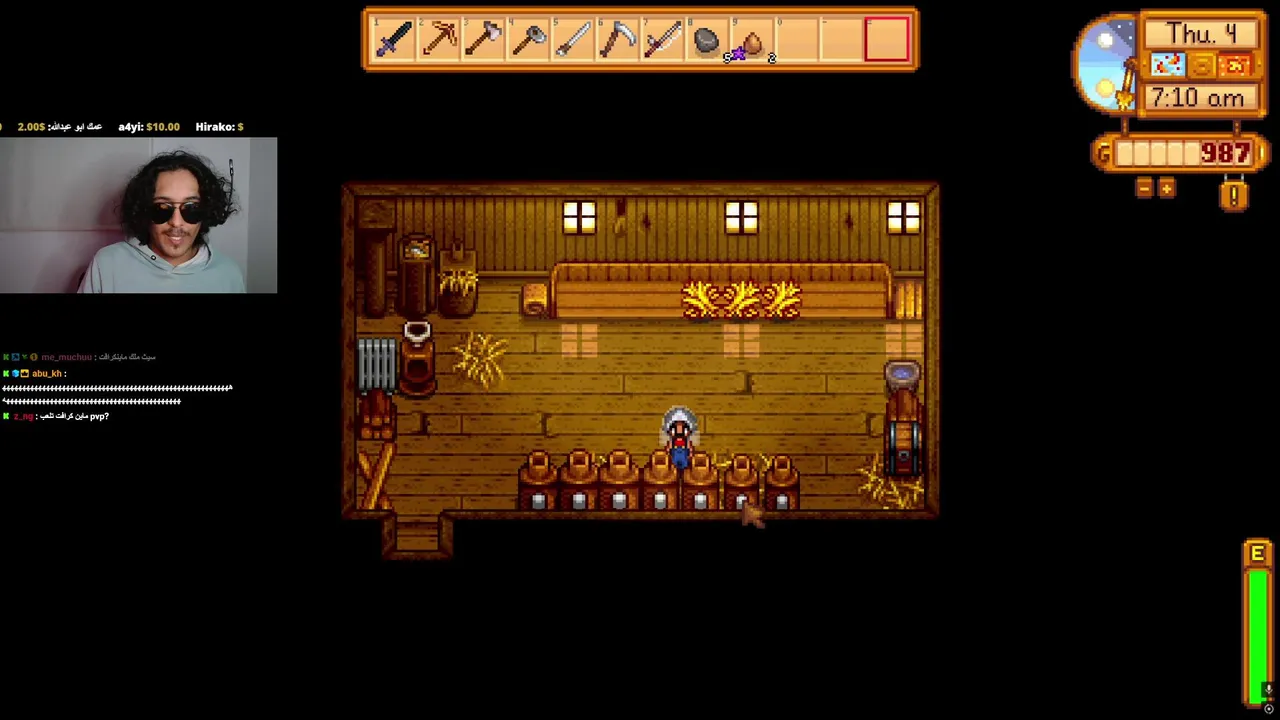The image size is (1280, 720).
Task: Equip the pickaxe from the toolbar
Action: coord(438,40)
